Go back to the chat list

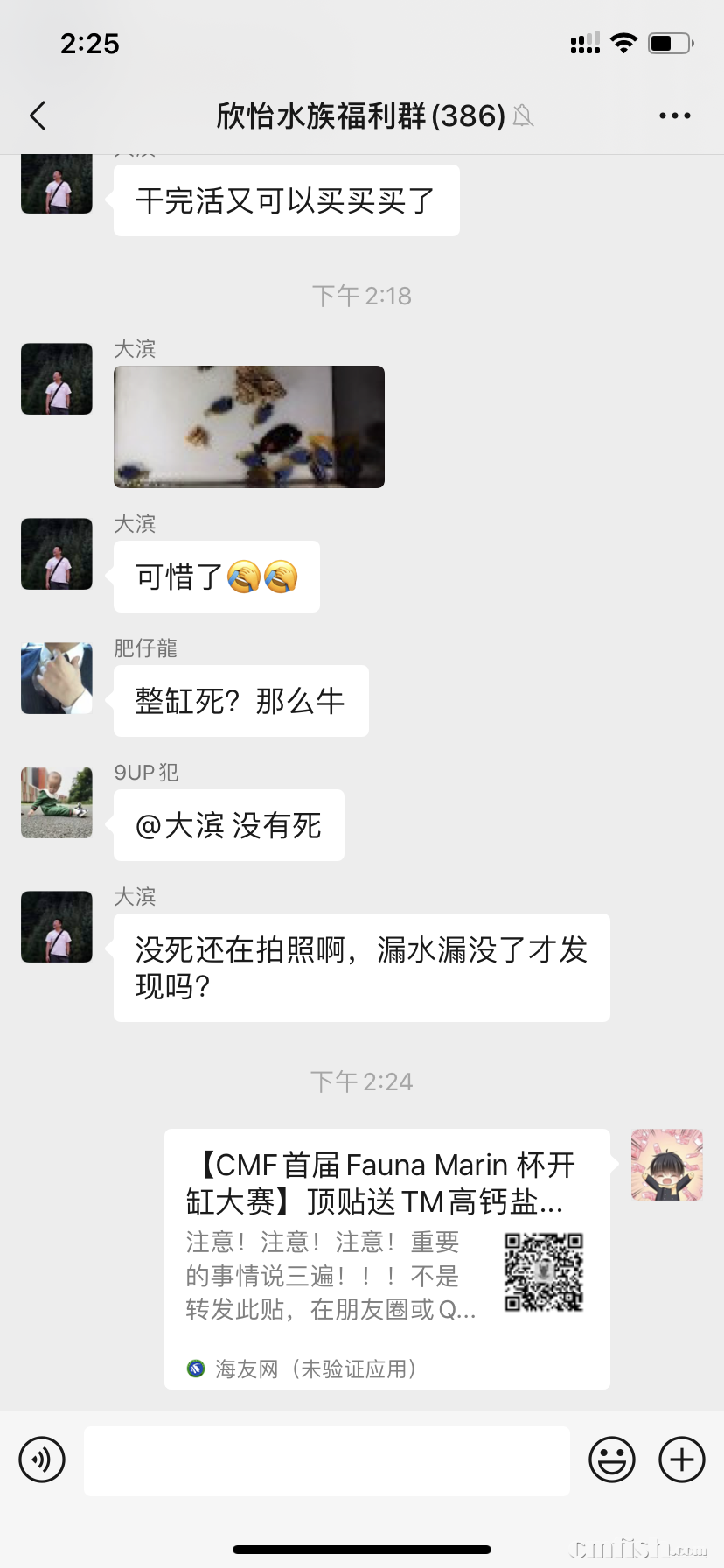(38, 115)
